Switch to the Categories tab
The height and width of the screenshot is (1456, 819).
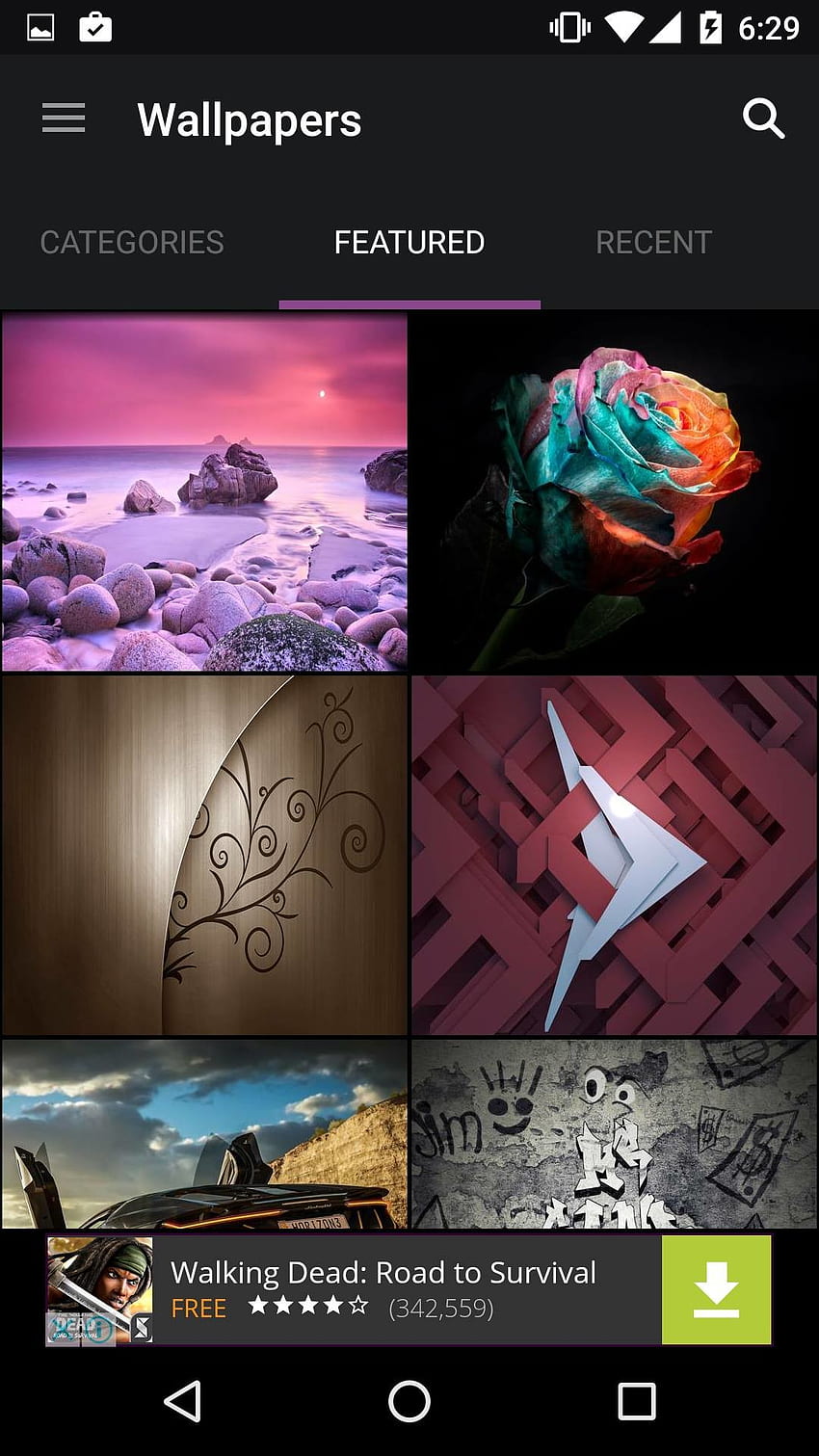132,242
